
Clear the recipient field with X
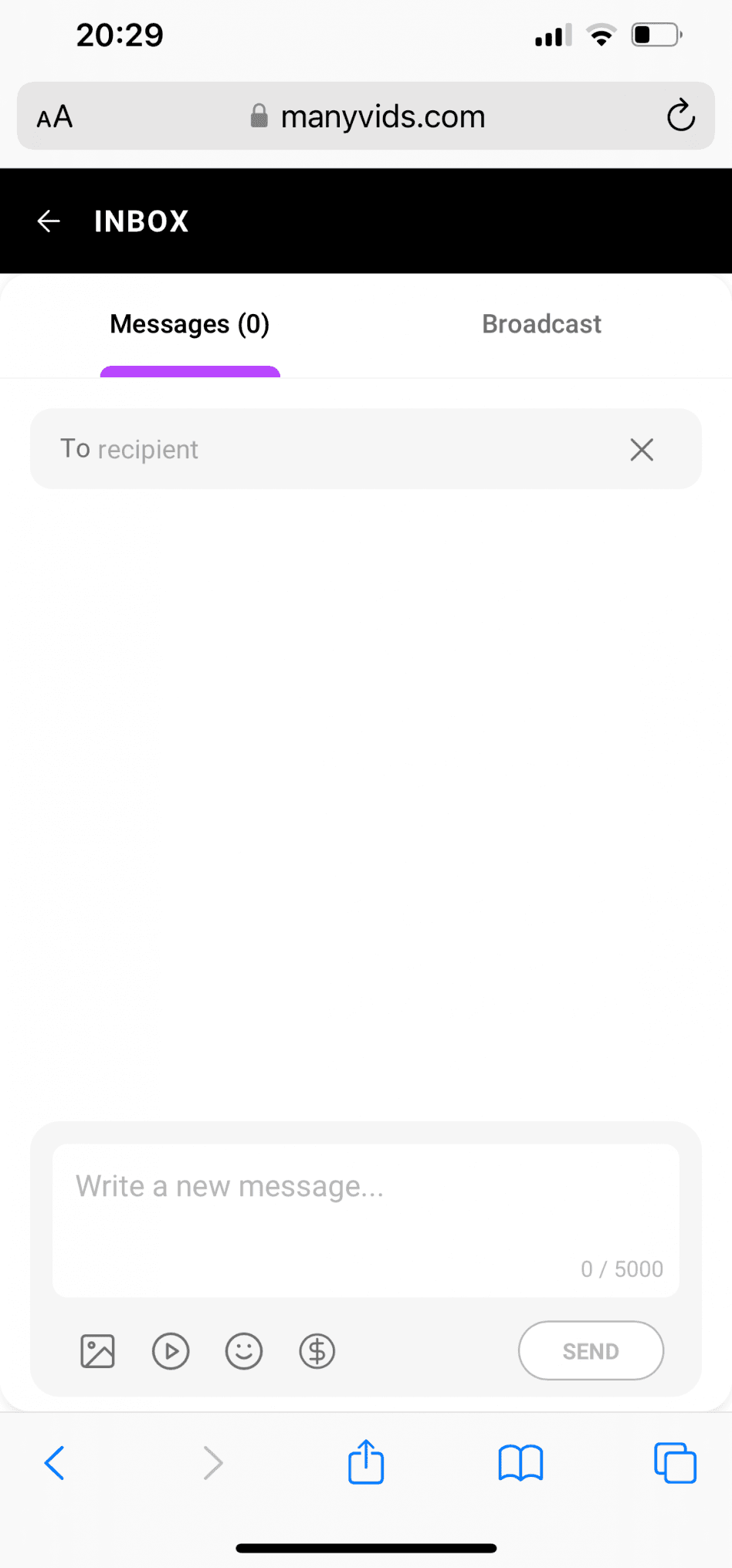click(x=642, y=449)
